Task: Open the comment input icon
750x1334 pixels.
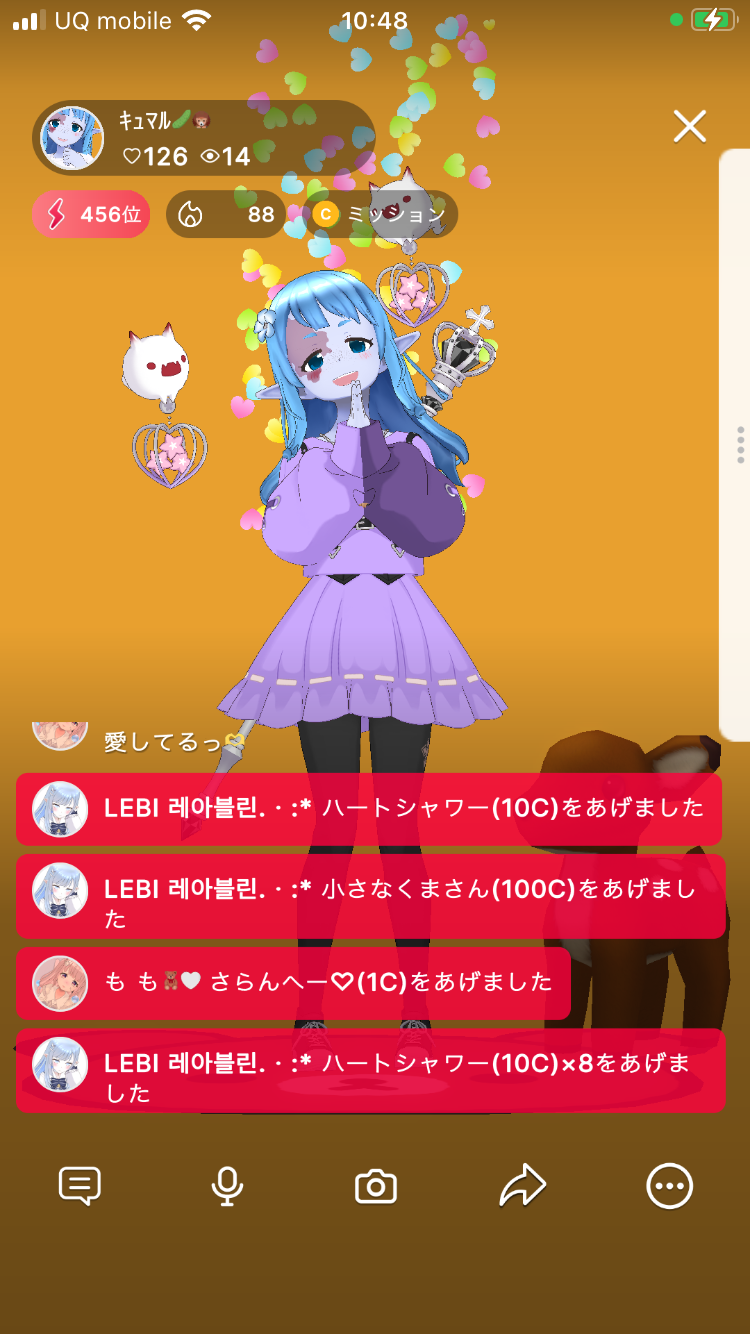Action: click(x=80, y=1187)
